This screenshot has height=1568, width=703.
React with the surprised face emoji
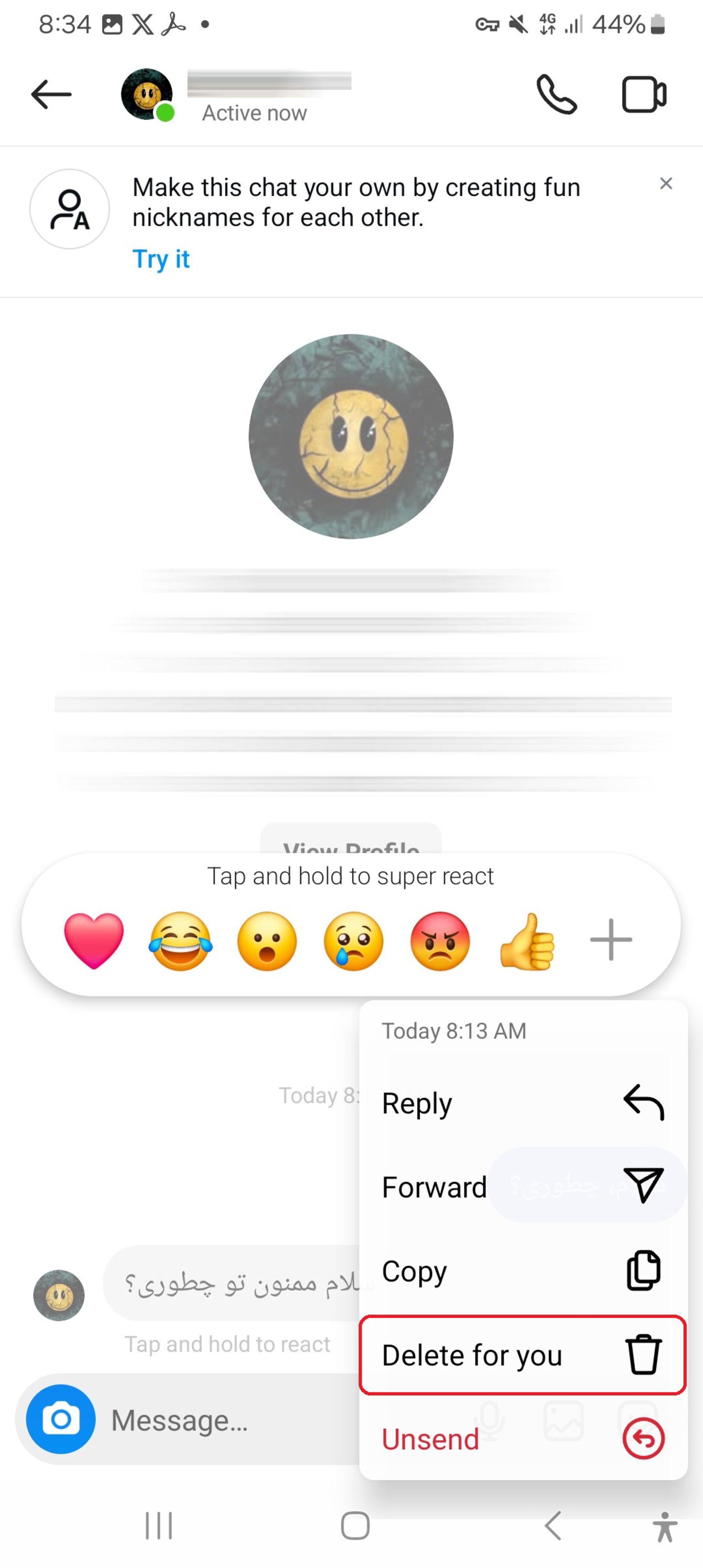click(x=267, y=940)
